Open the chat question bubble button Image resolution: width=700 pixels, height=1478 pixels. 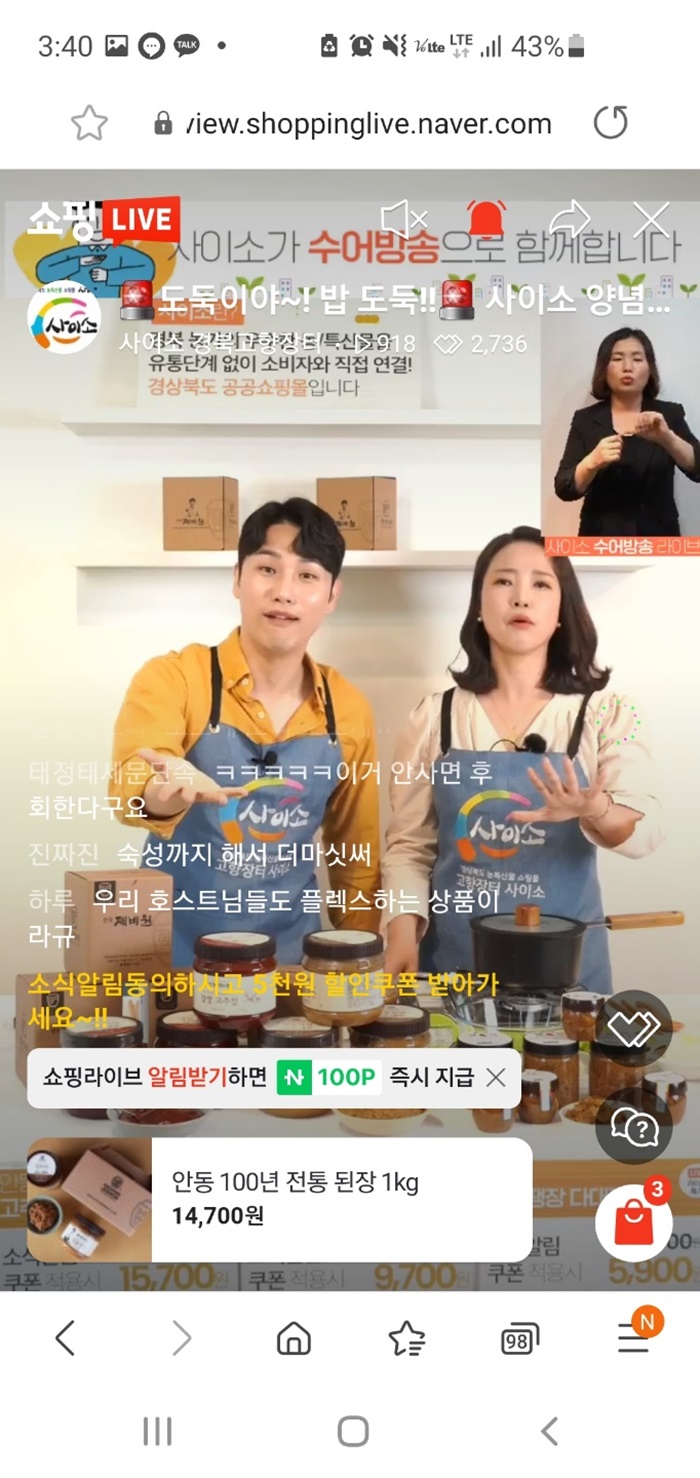(x=634, y=1128)
